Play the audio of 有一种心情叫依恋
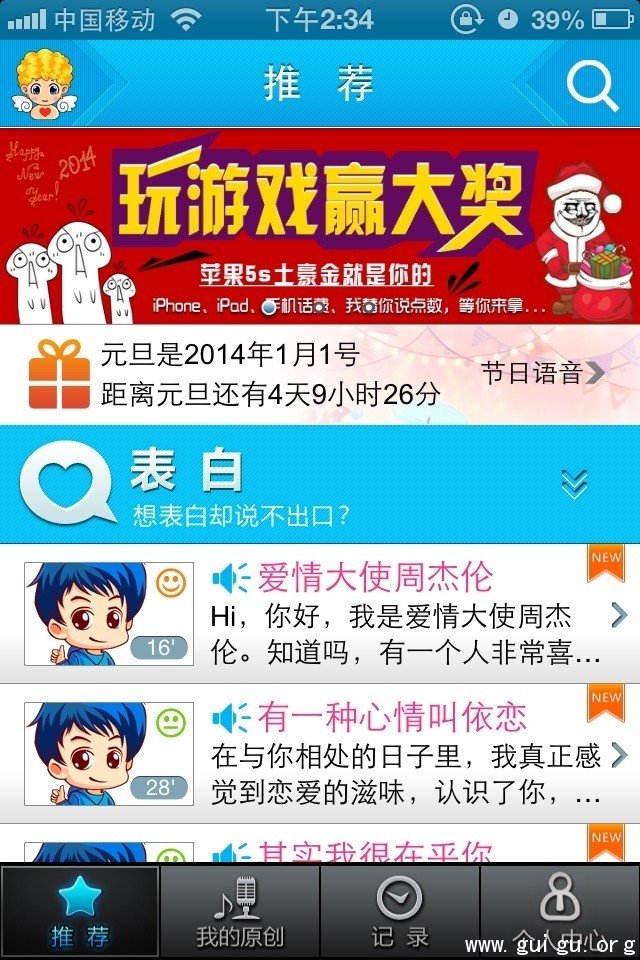The height and width of the screenshot is (960, 640). pos(230,717)
